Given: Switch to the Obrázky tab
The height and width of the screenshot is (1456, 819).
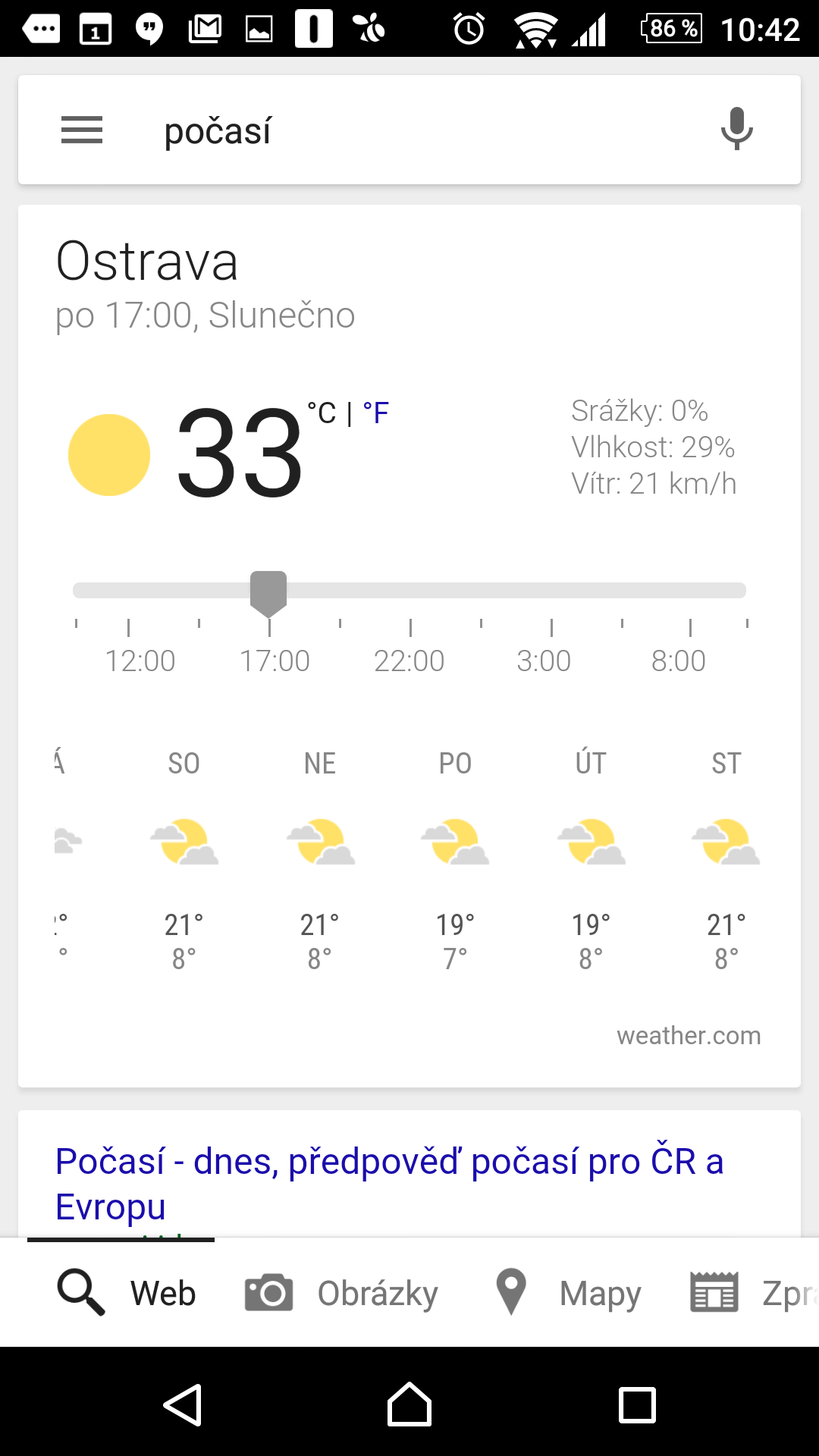Looking at the screenshot, I should coord(342,1293).
